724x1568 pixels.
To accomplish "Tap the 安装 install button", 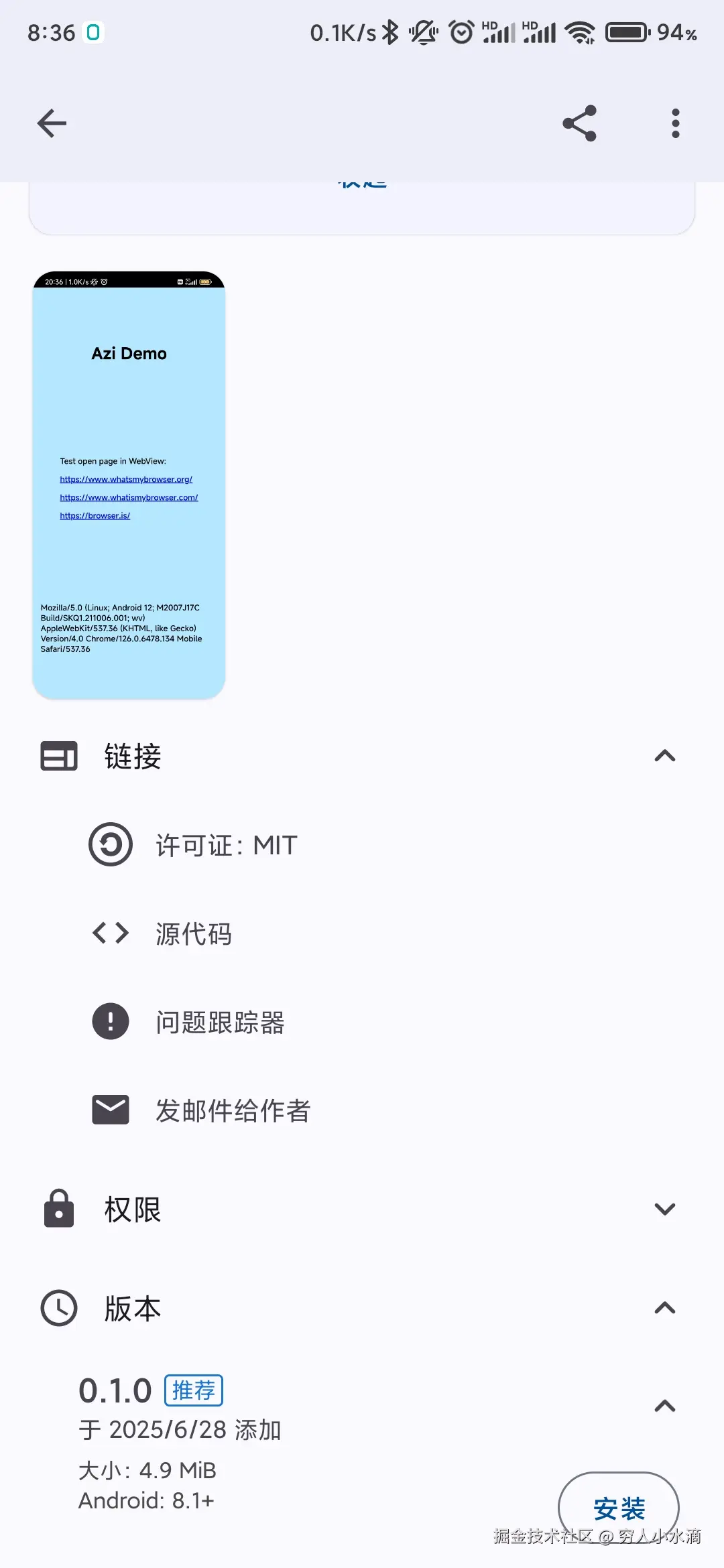I will pyautogui.click(x=618, y=1509).
